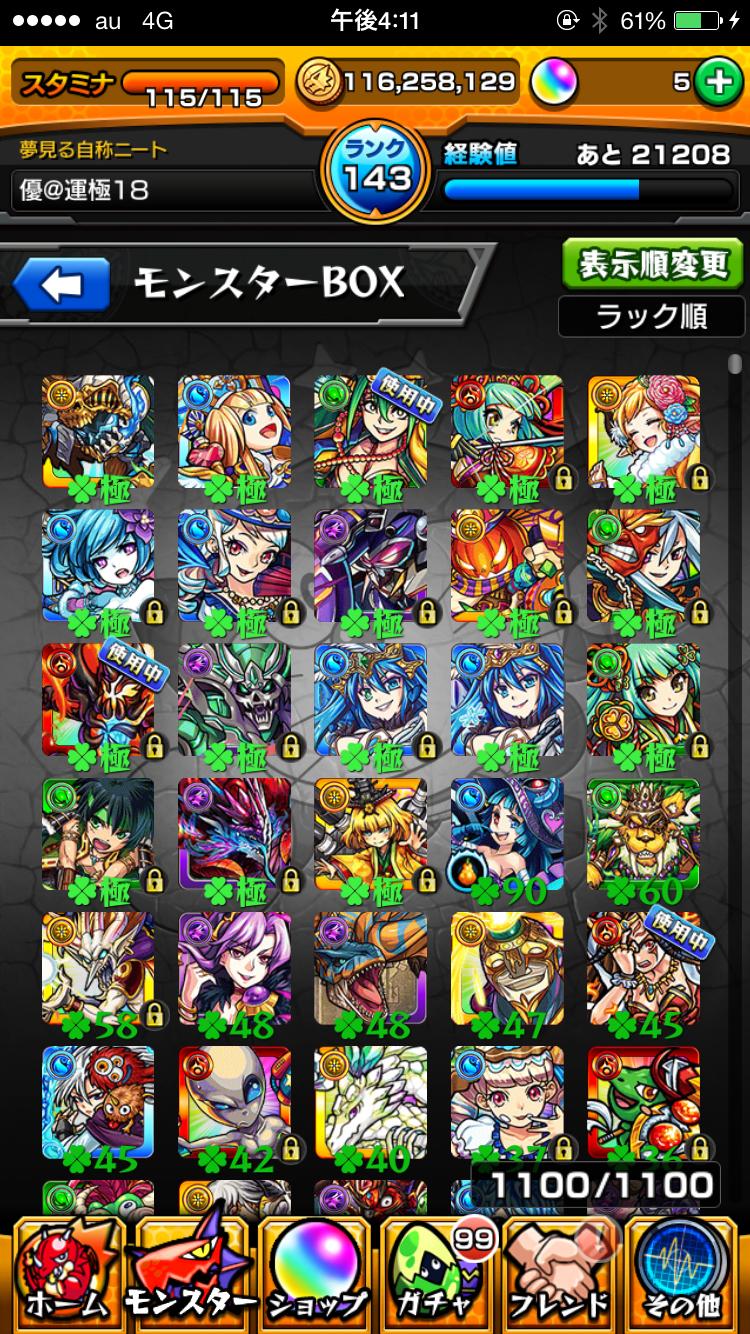Open the pumpkin-head monster with 極 luck
This screenshot has width=750, height=1334.
point(507,567)
